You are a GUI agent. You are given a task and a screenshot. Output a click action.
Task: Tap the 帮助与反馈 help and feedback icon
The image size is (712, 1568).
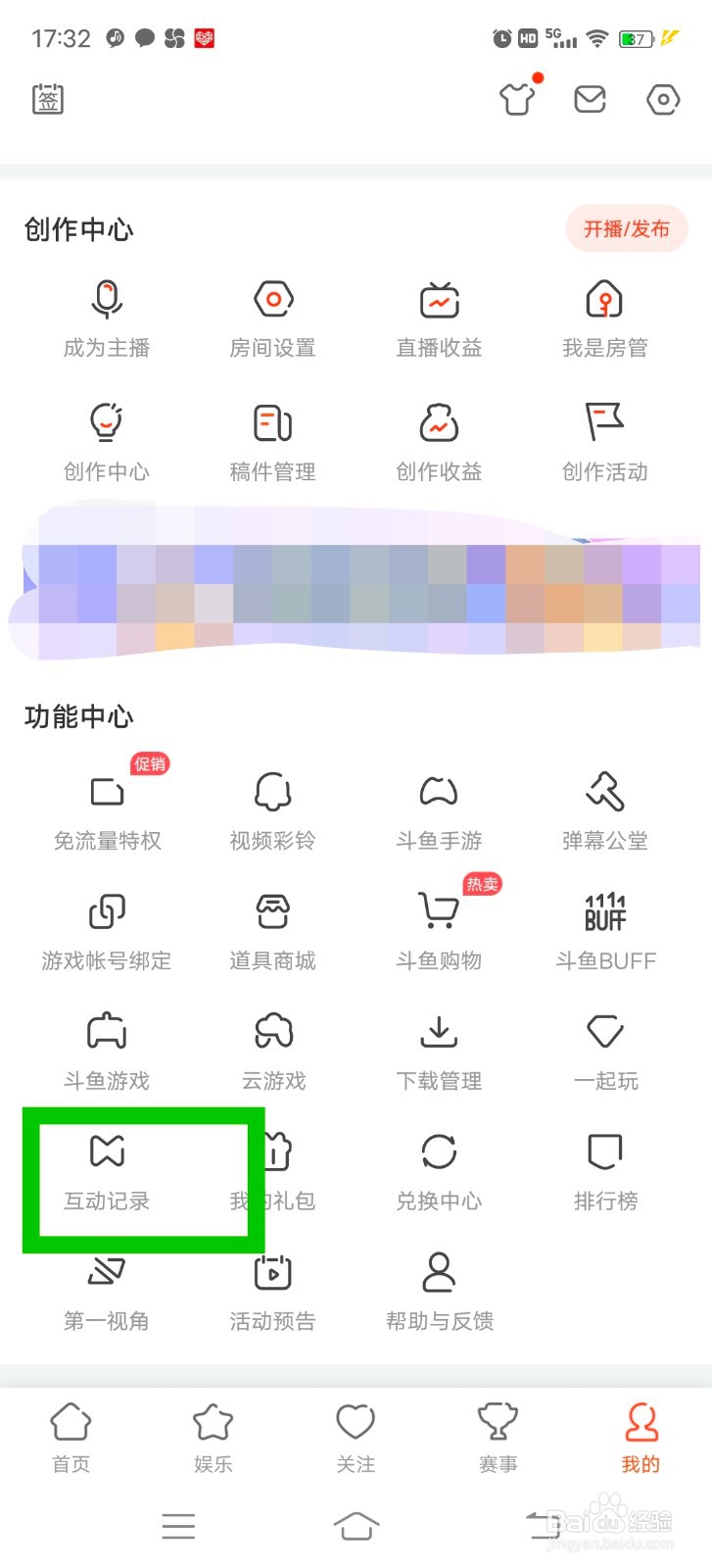438,1273
